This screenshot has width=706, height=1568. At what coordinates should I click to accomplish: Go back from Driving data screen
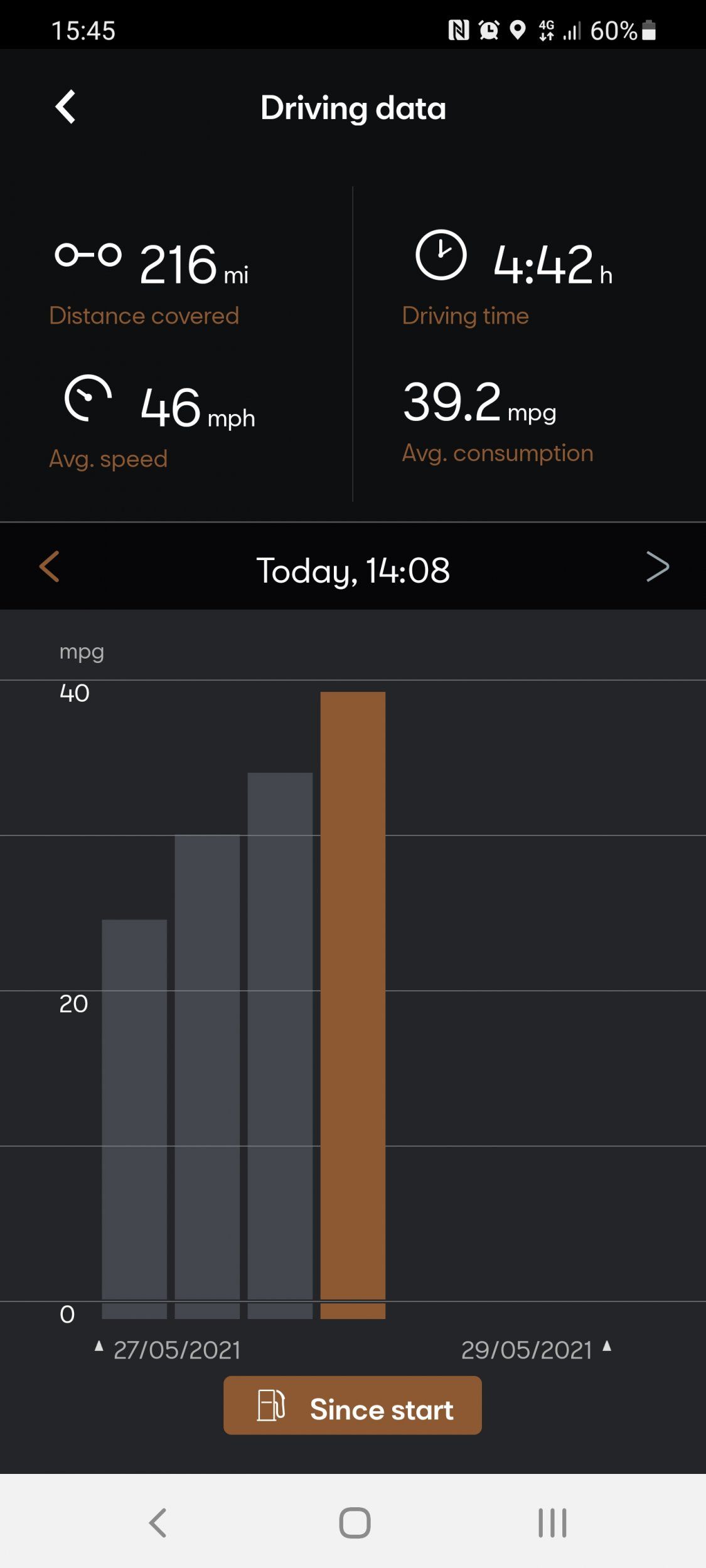[x=65, y=107]
